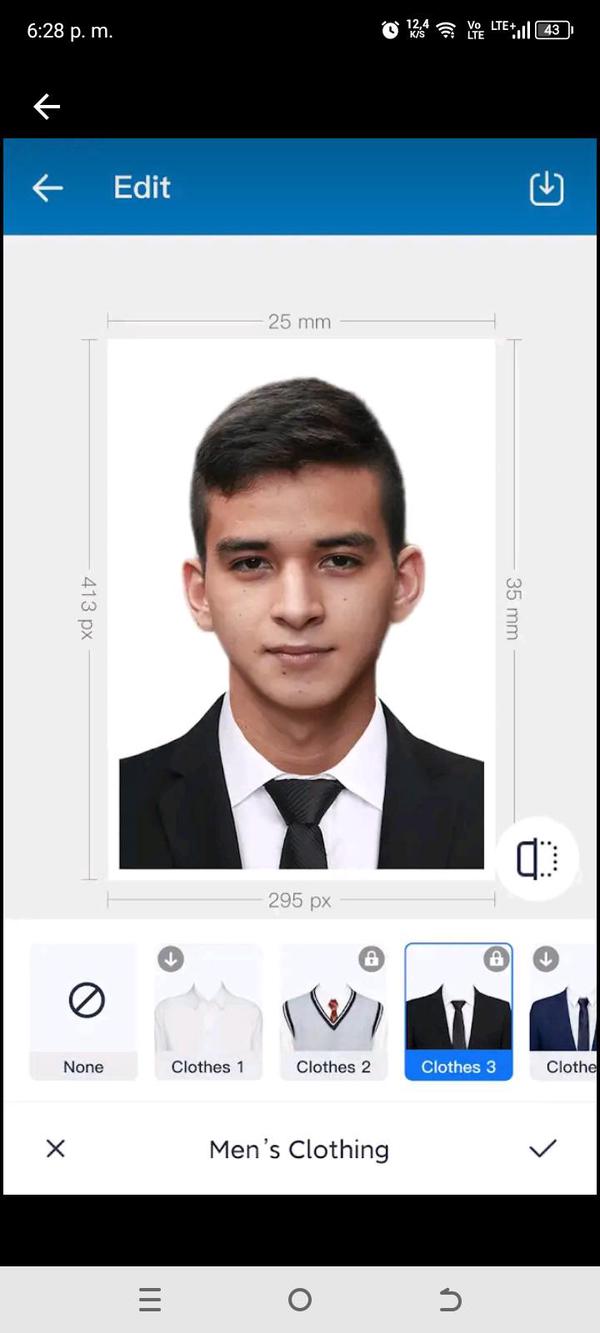Screen dimensions: 600x1333
Task: Cancel Men's Clothing with the X
Action: click(x=56, y=1149)
